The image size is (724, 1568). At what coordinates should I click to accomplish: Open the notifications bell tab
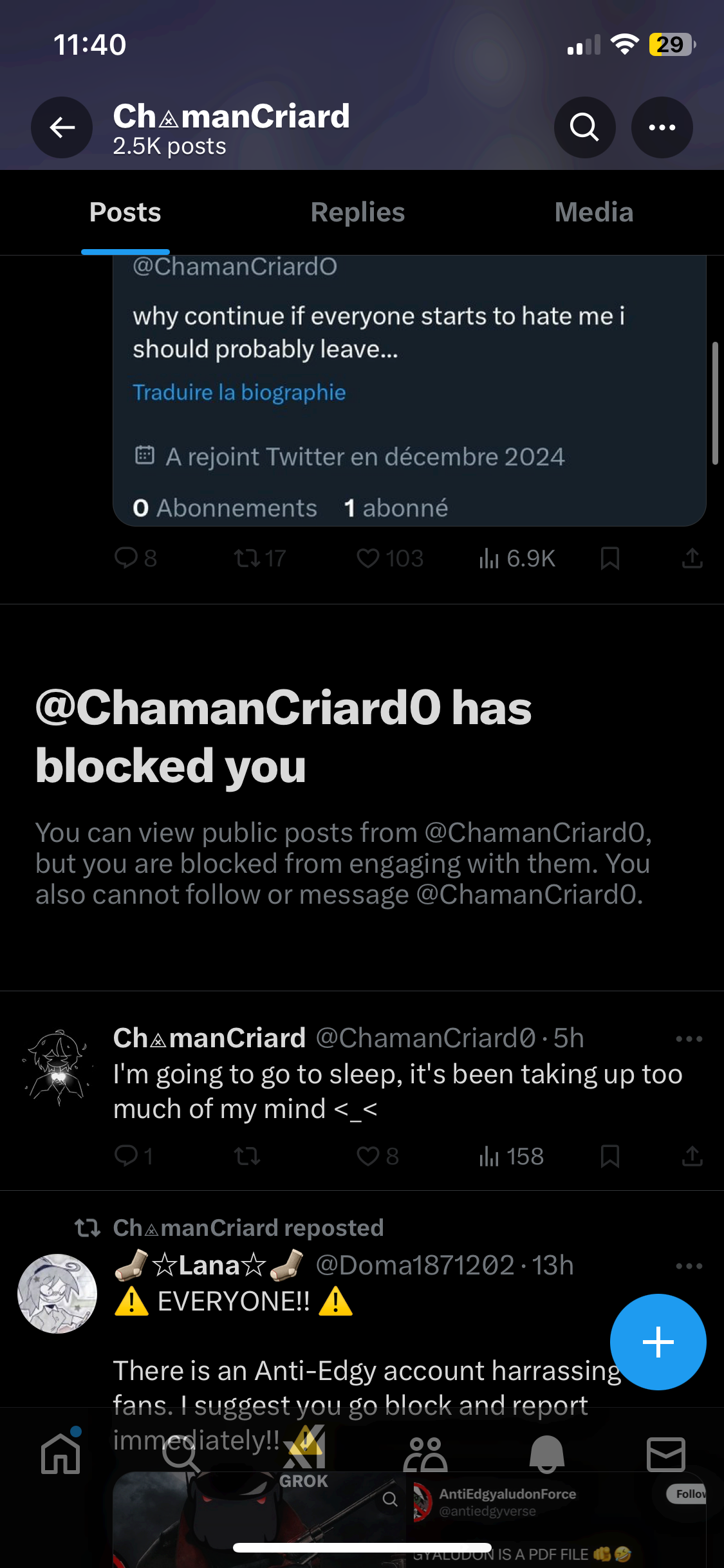click(x=546, y=1453)
